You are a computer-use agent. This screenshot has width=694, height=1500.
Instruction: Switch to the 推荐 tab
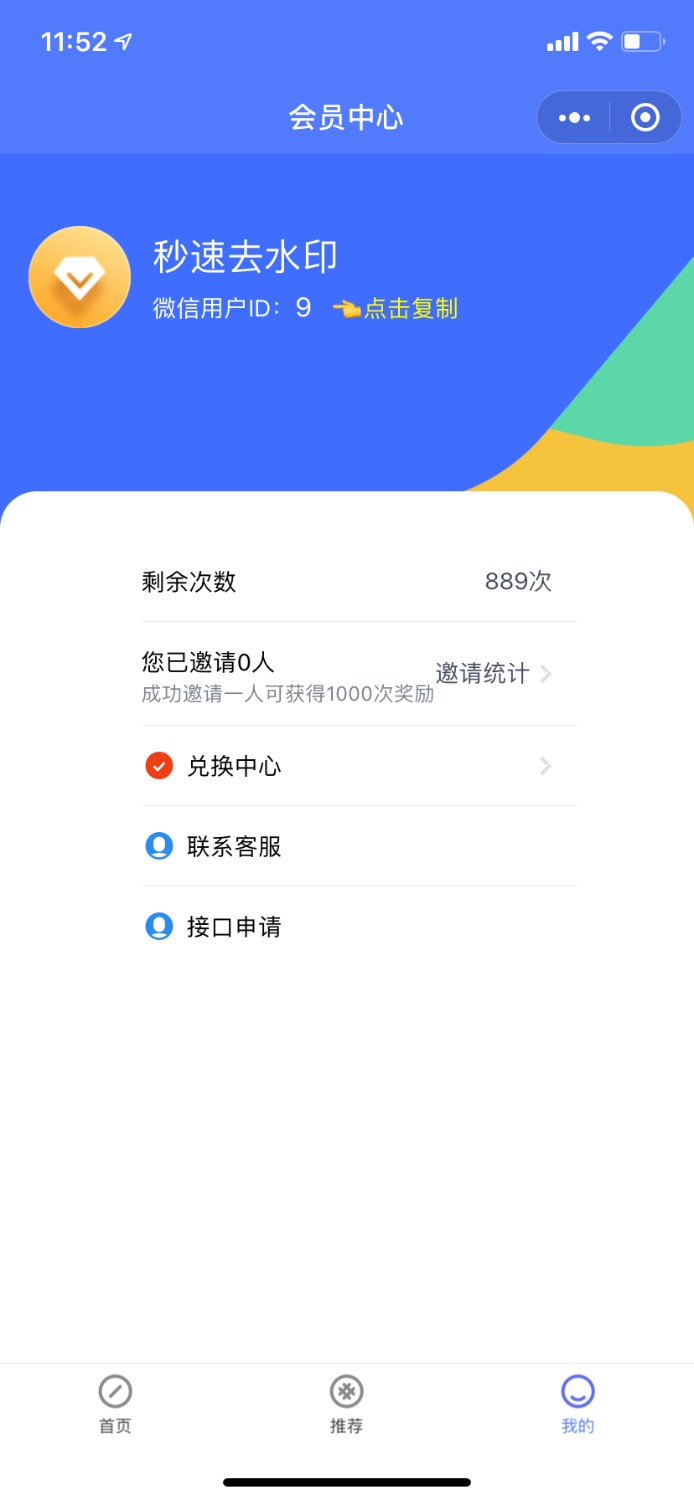[346, 1404]
